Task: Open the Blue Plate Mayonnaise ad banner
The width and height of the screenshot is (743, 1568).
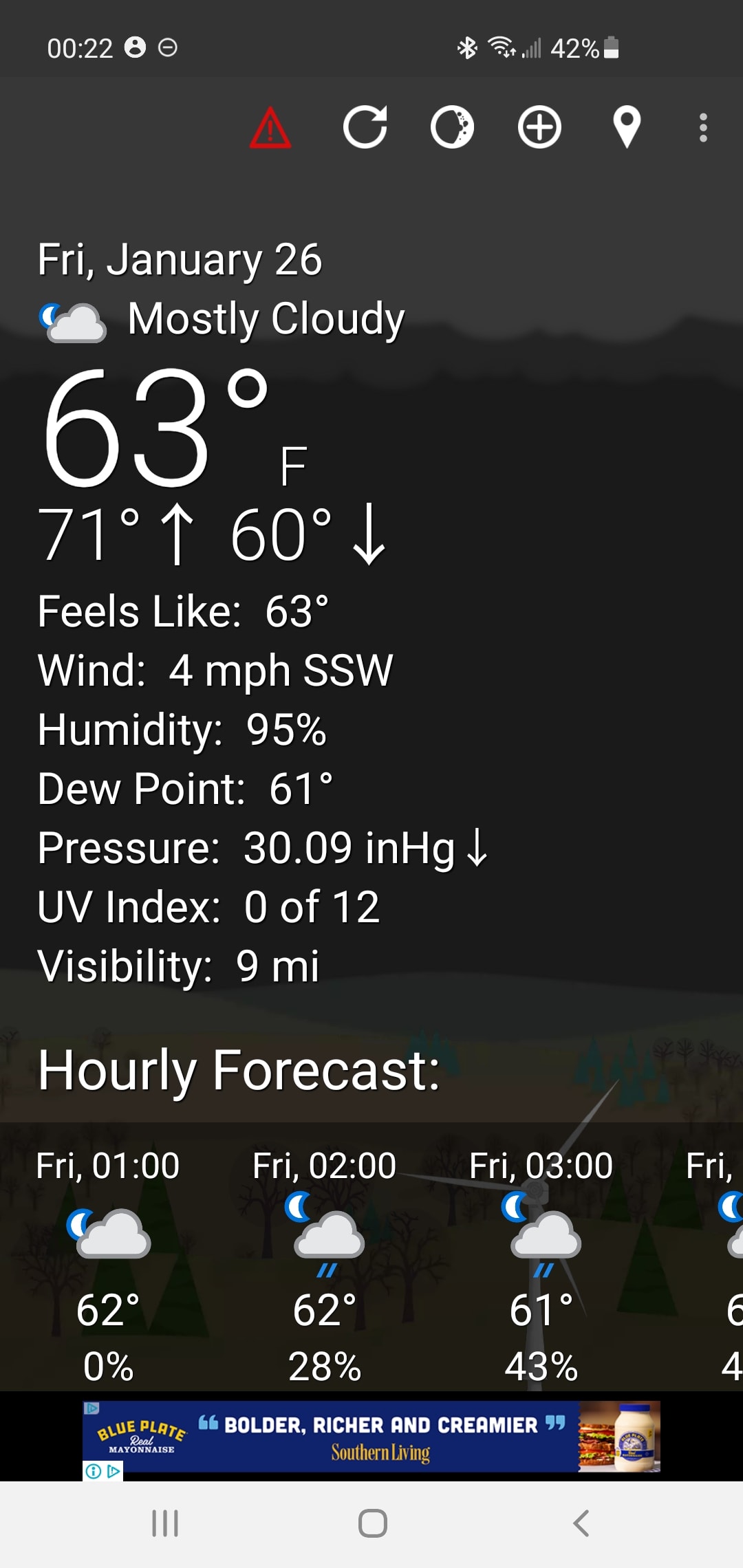Action: coord(371,1436)
